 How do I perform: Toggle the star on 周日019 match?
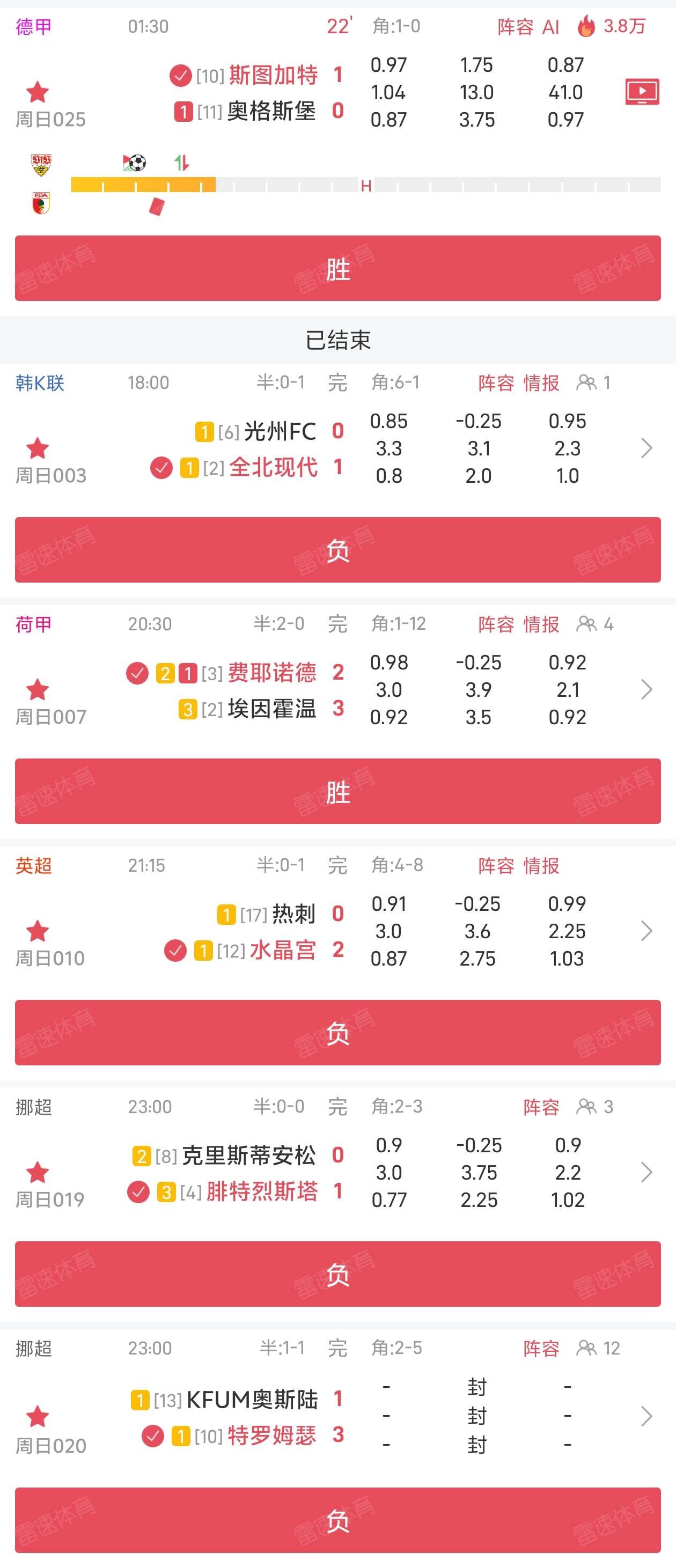38,1172
